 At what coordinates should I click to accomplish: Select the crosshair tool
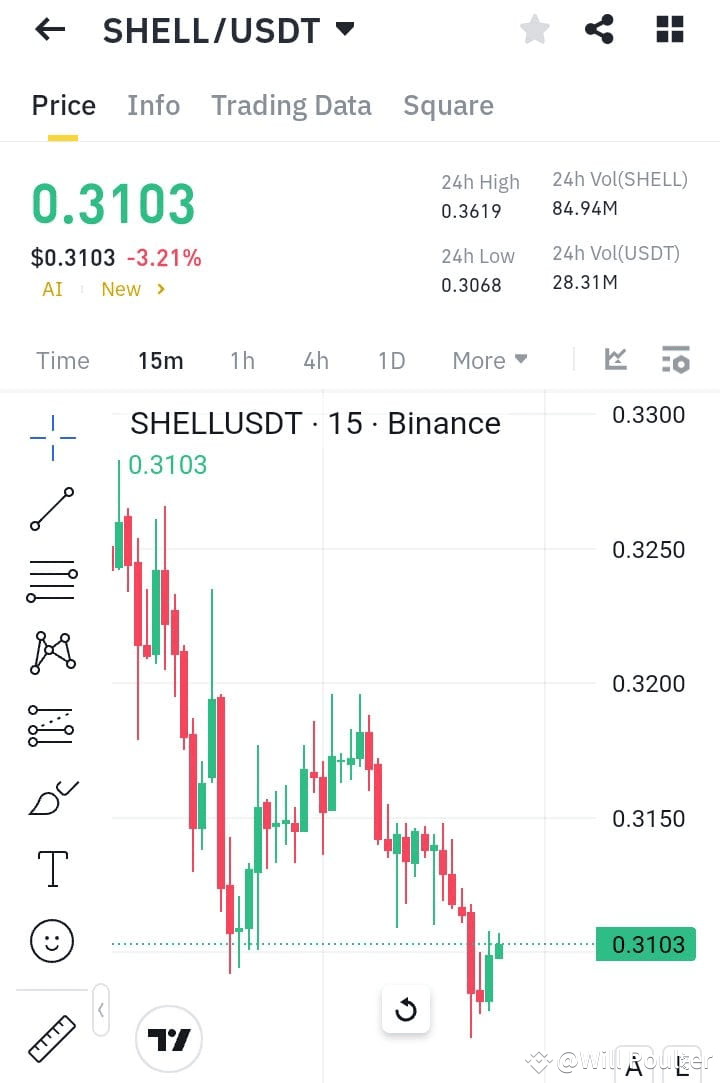pyautogui.click(x=51, y=437)
